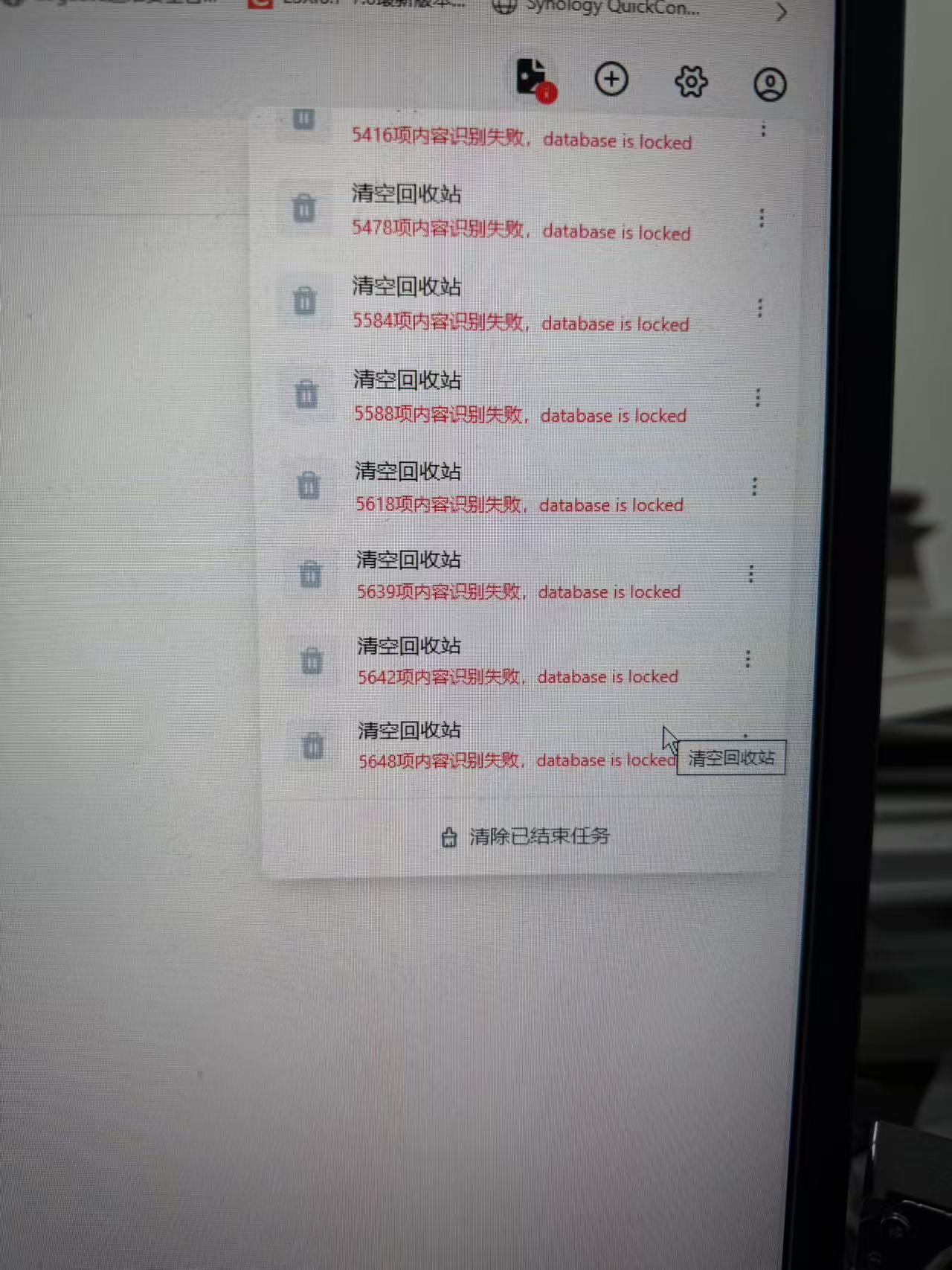952x1270 pixels.
Task: Open the user account icon
Action: coord(770,84)
